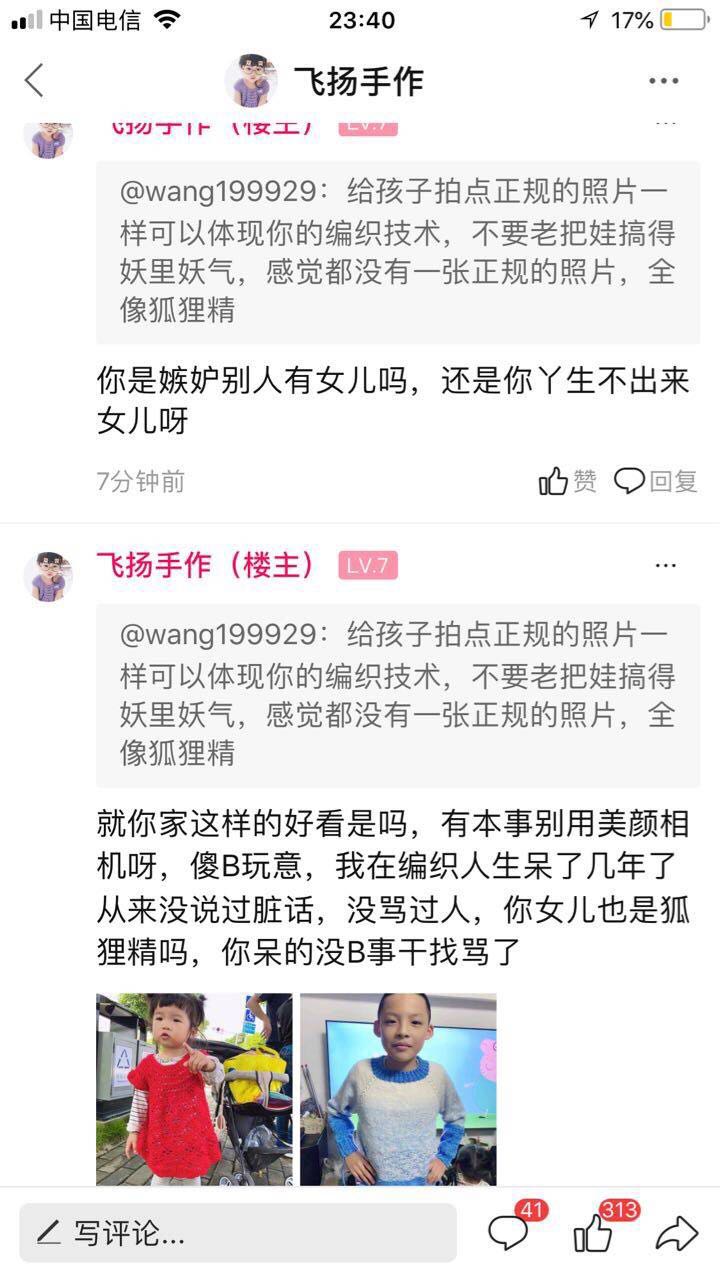This screenshot has width=720, height=1280.
Task: Like the post with the 313 thumbs-up
Action: pyautogui.click(x=594, y=1233)
